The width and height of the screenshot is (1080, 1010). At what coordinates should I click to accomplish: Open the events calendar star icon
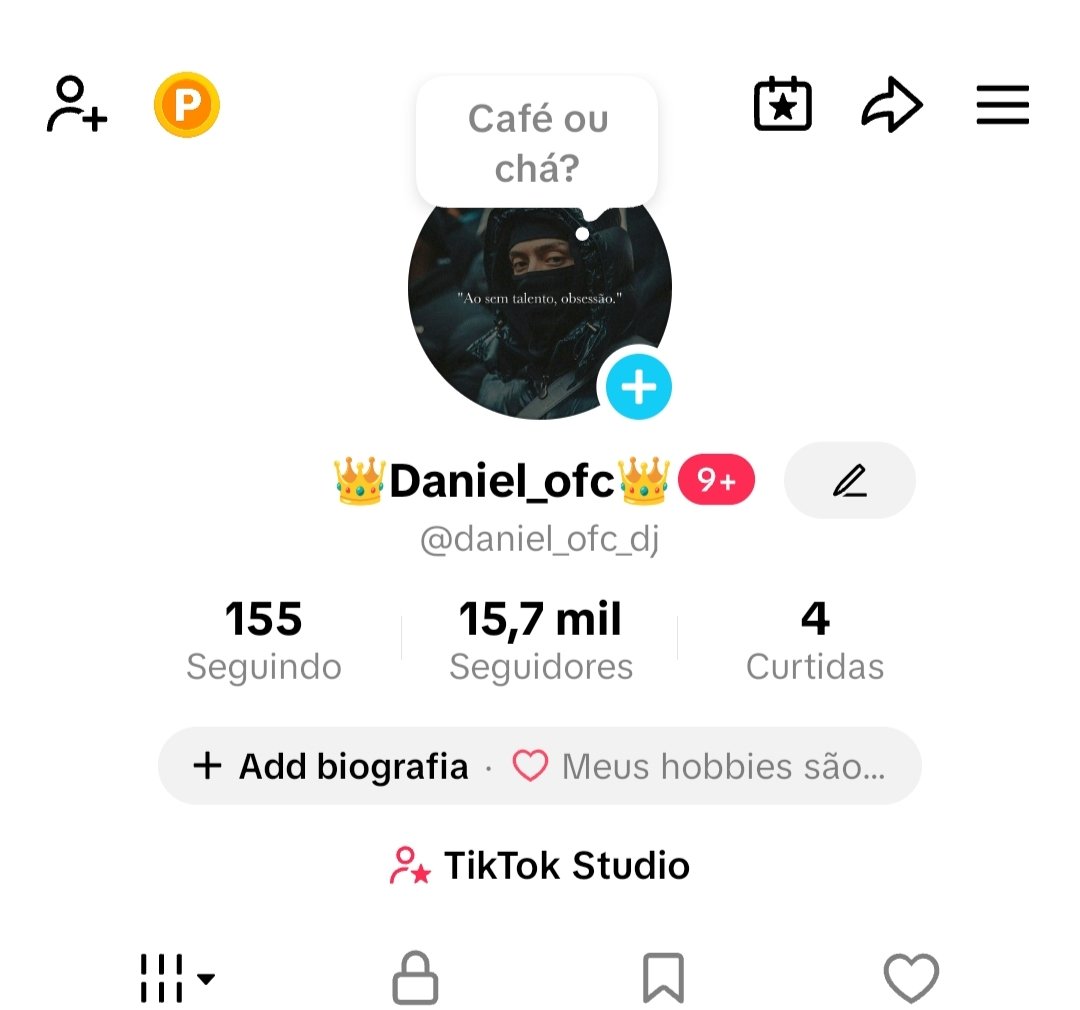point(782,105)
